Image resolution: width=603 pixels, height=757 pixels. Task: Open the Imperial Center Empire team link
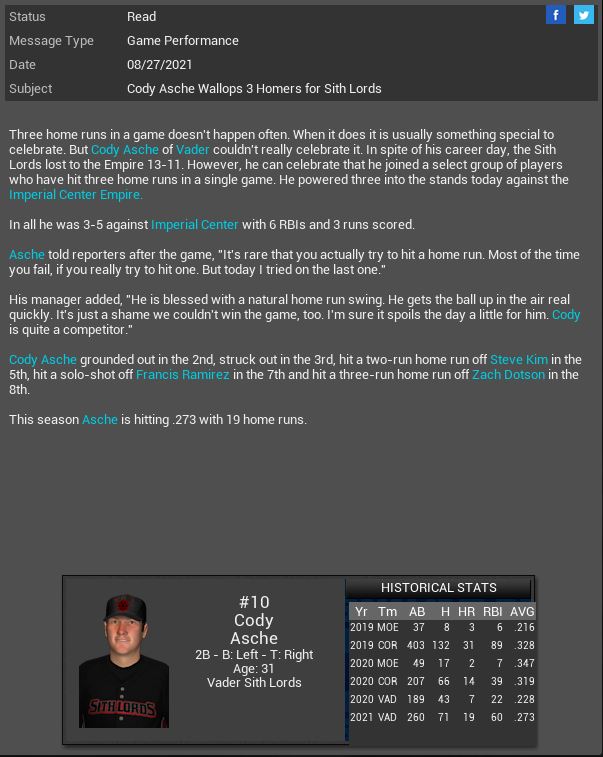click(x=75, y=195)
